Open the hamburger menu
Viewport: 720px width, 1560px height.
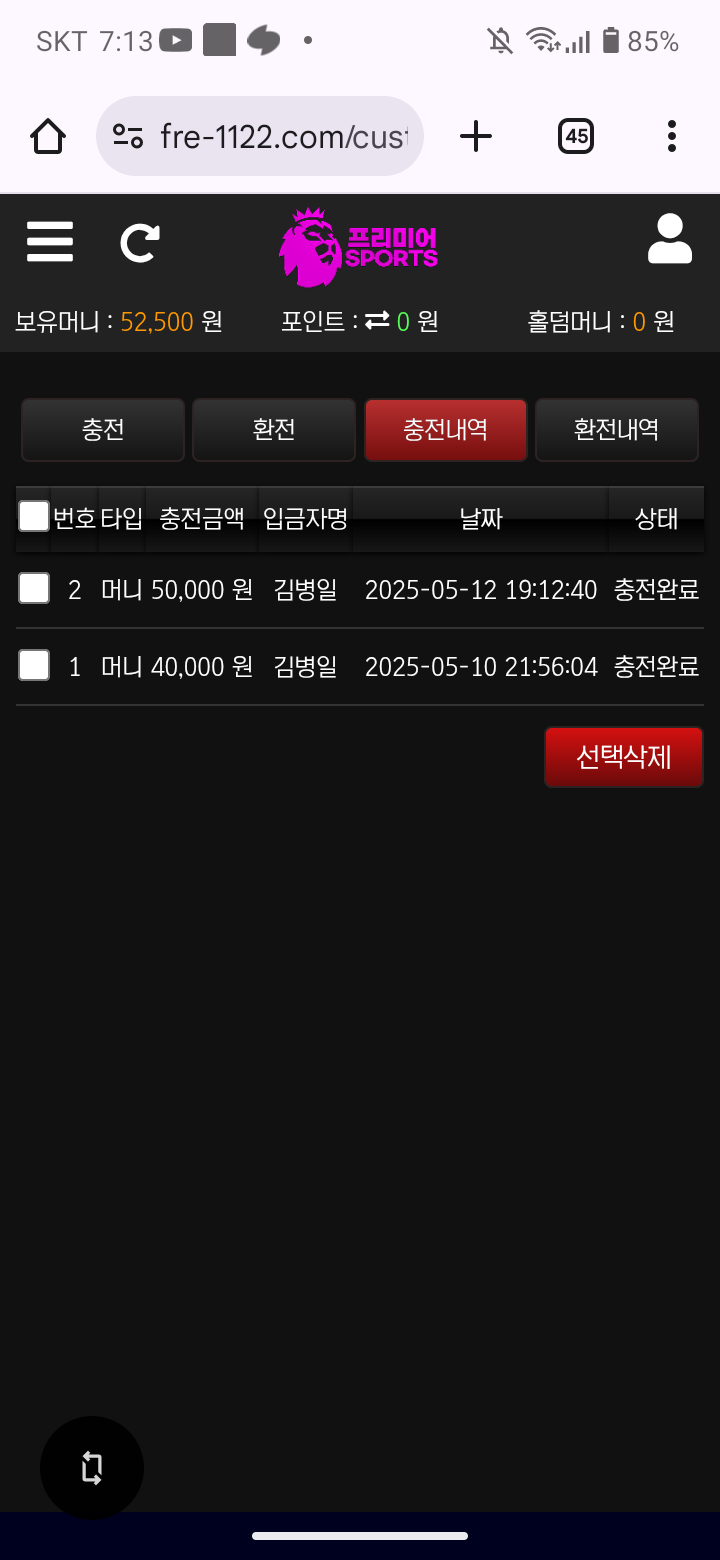pos(50,242)
